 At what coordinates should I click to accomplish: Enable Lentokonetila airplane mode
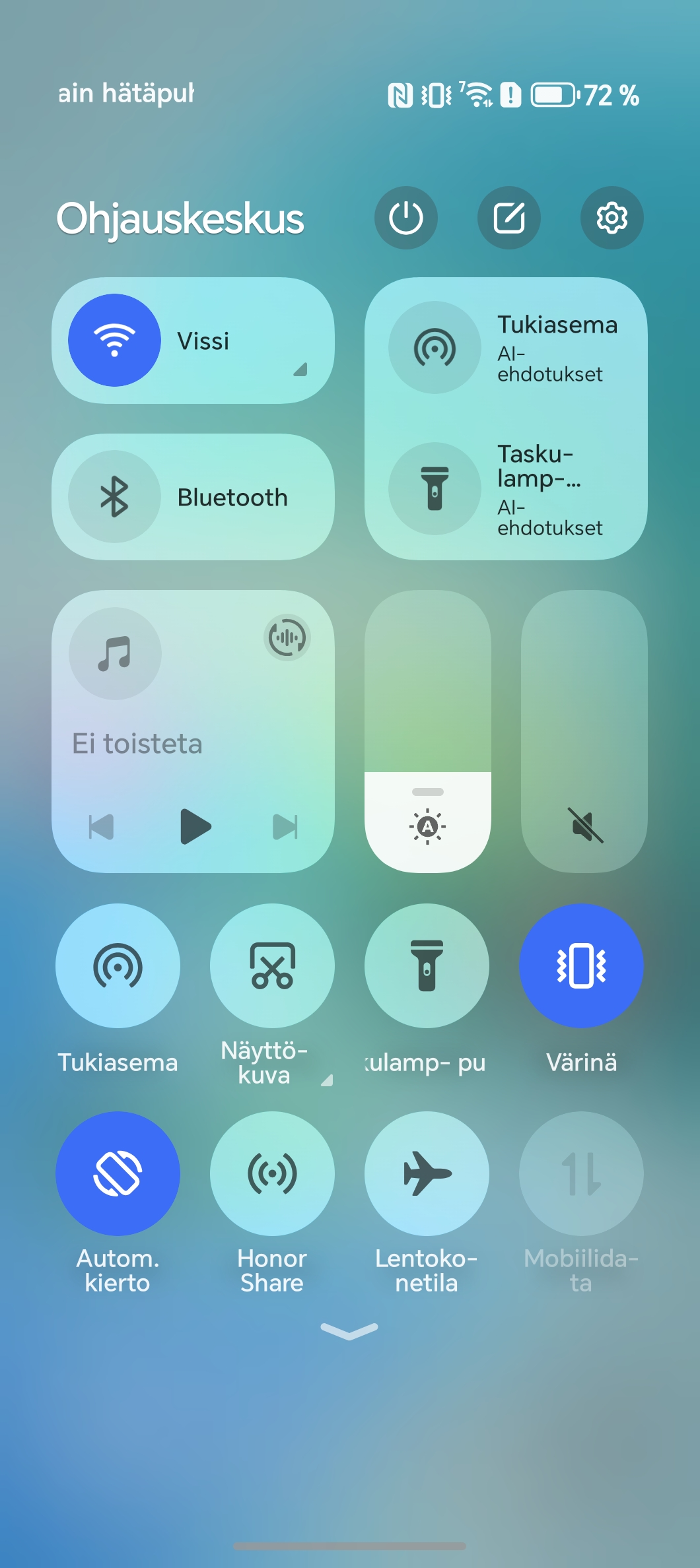[427, 1173]
